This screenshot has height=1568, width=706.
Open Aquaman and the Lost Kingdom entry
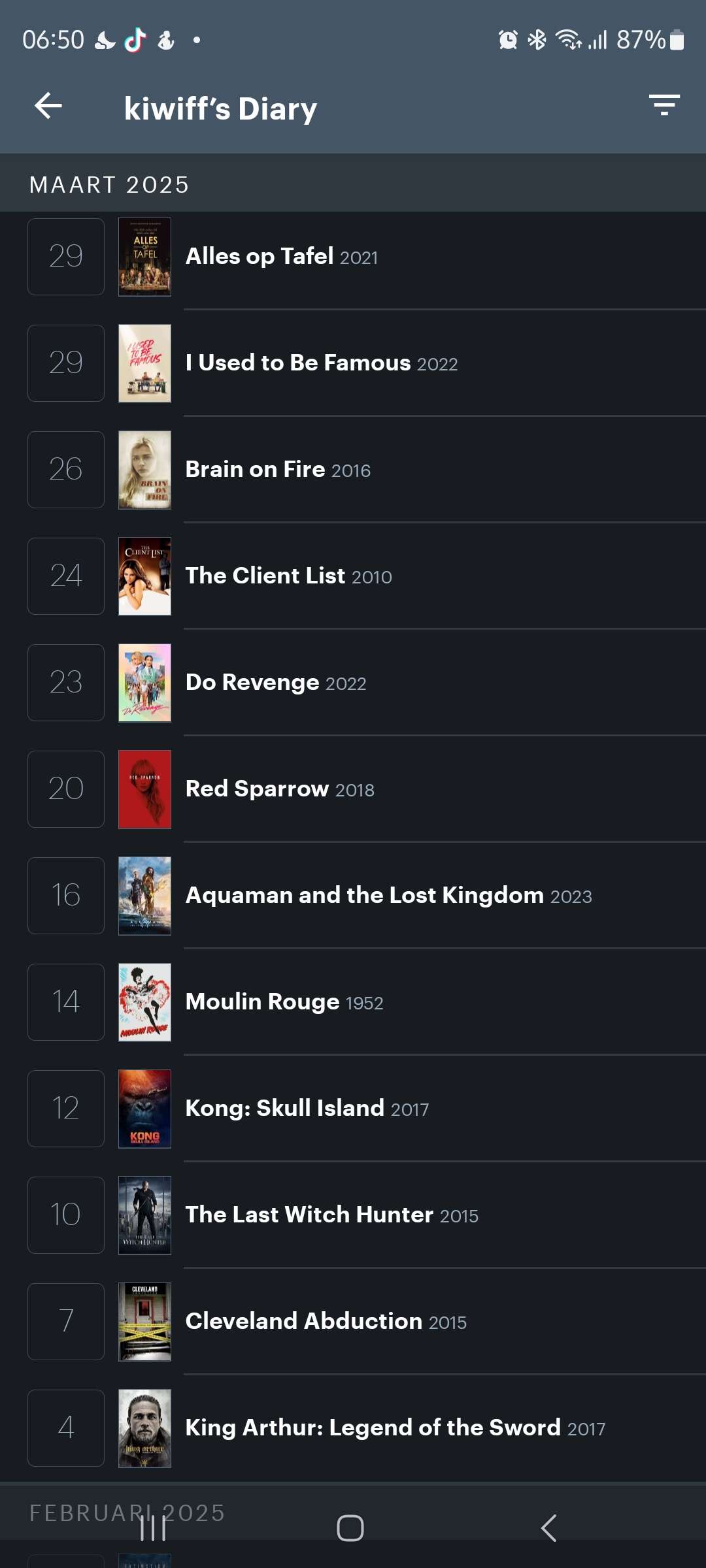pyautogui.click(x=353, y=896)
